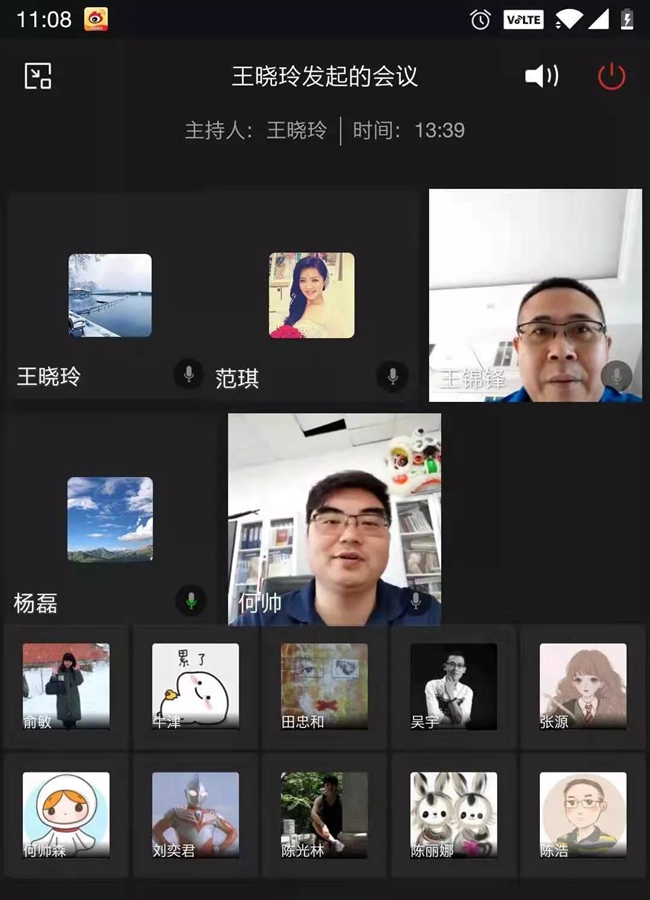Open 杨磊's participant tile
The width and height of the screenshot is (650, 900).
(x=110, y=519)
